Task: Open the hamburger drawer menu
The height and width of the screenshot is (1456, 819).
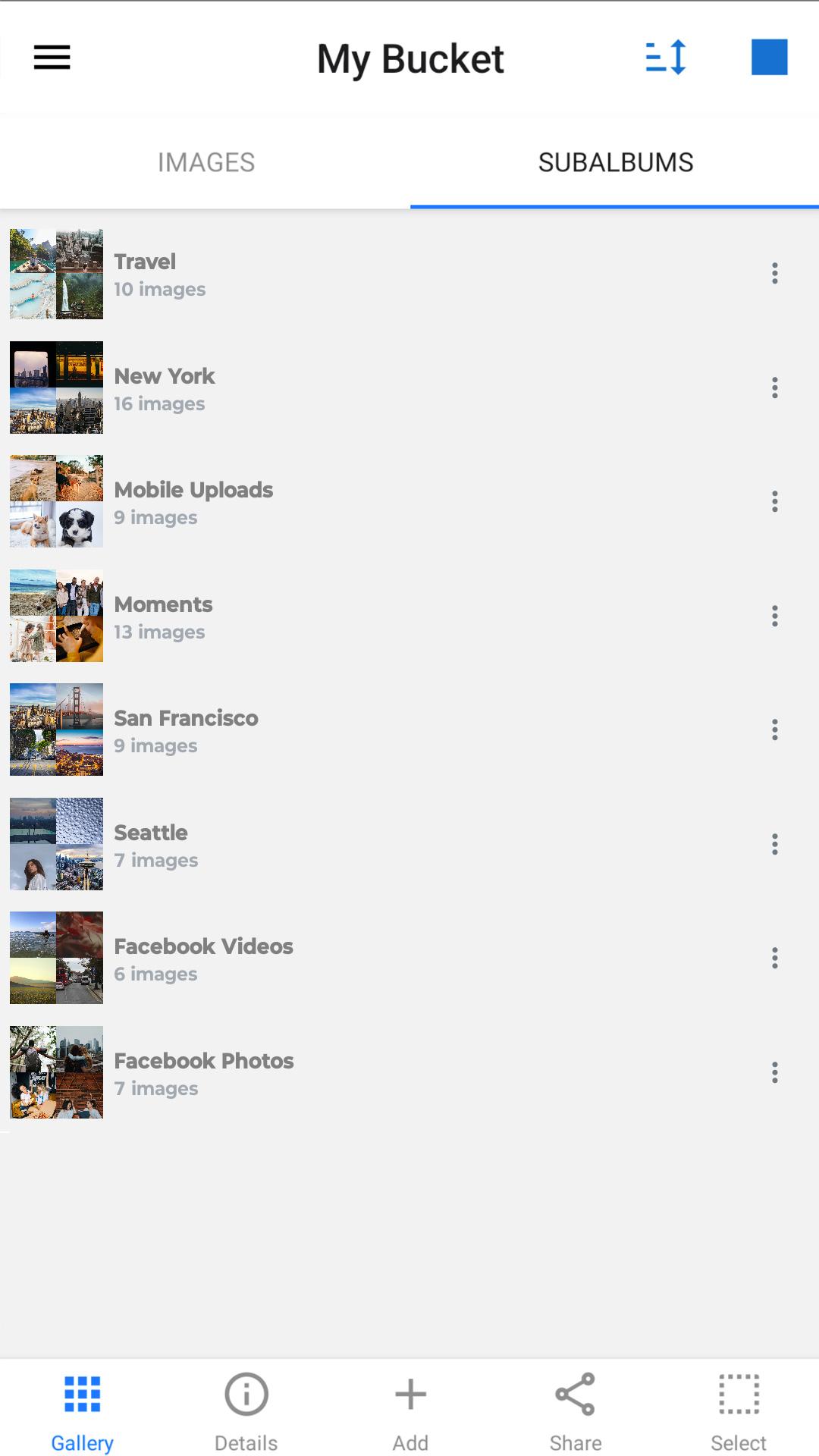Action: coord(52,58)
